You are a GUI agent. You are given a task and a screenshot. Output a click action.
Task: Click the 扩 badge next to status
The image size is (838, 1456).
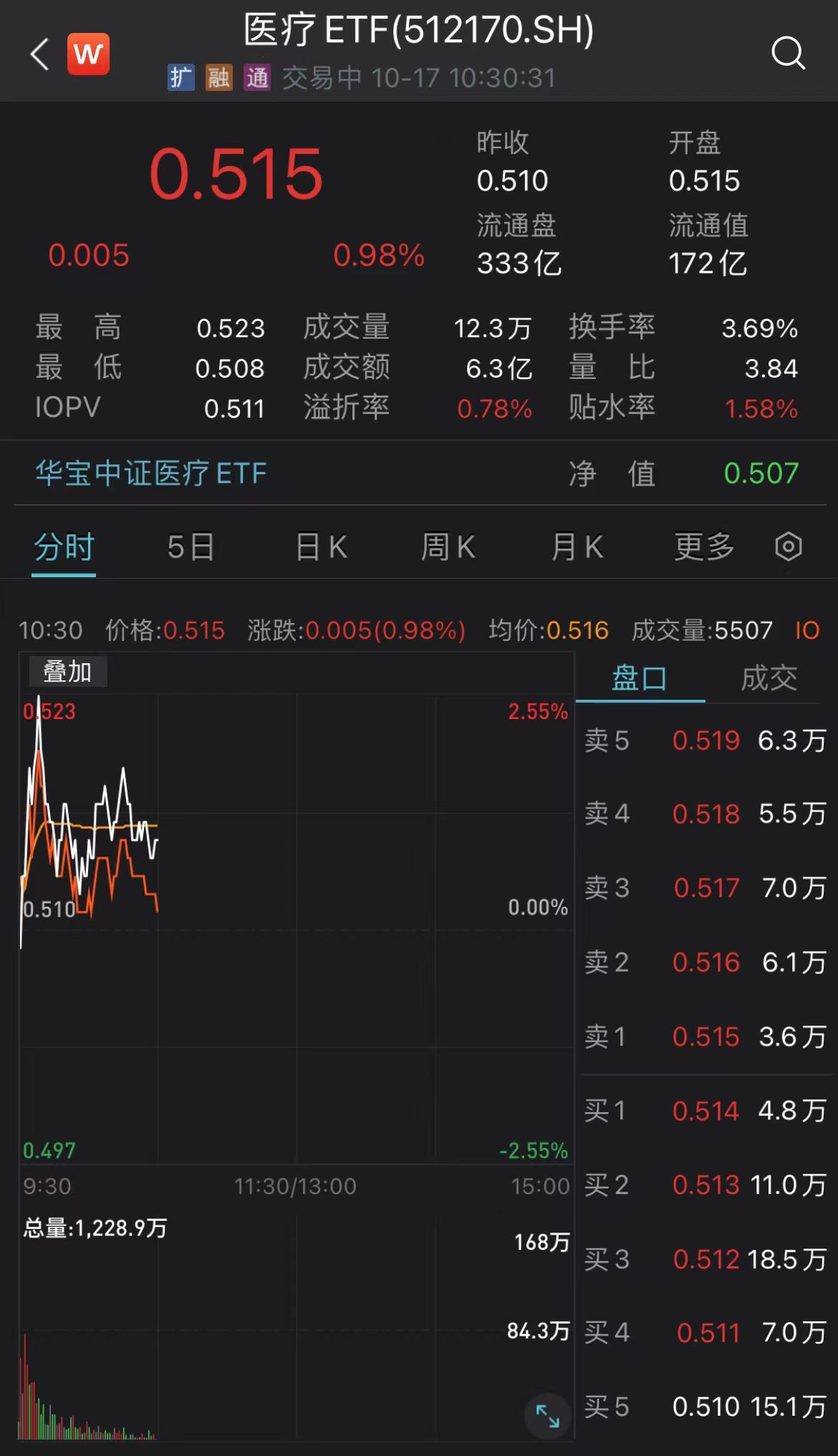click(181, 77)
